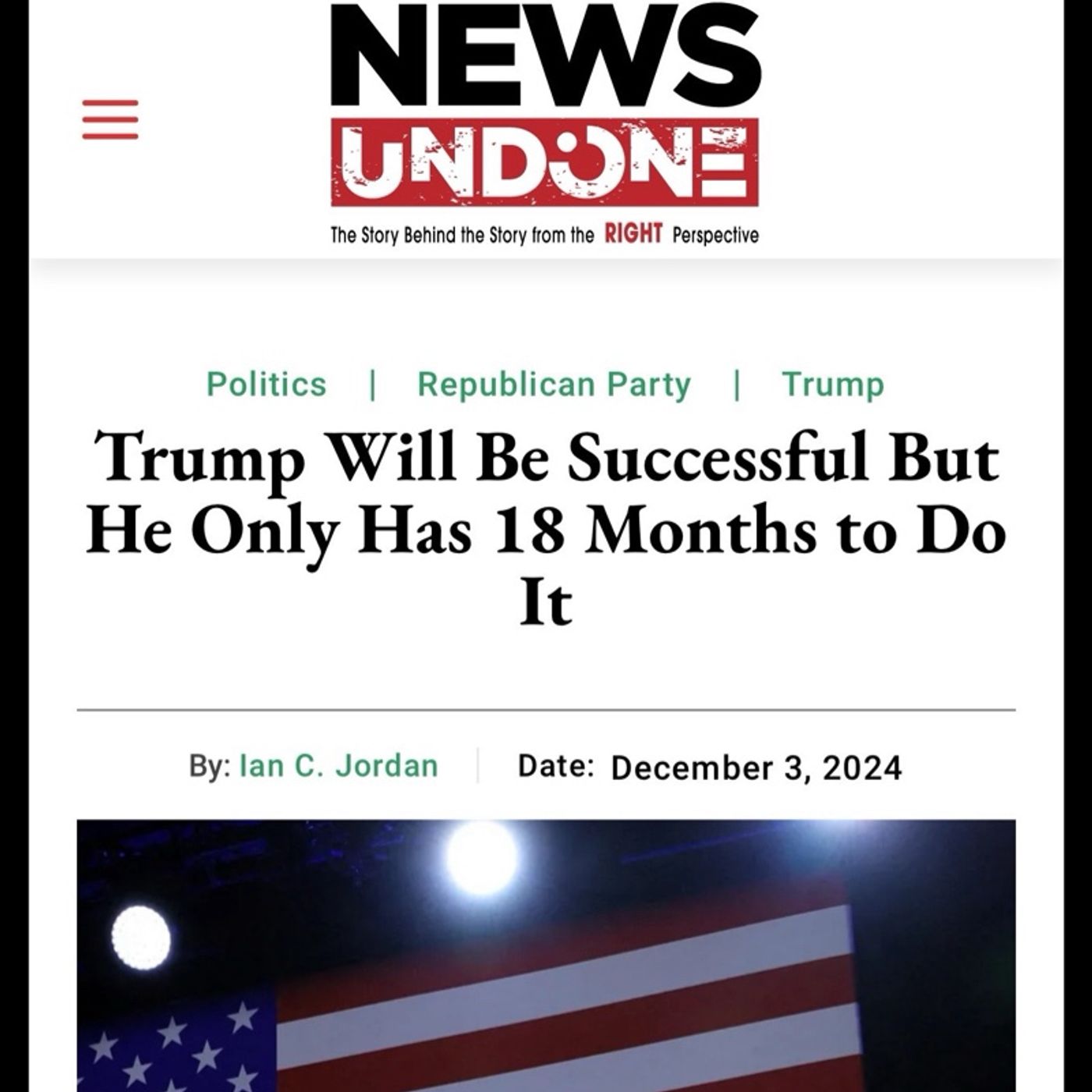Go to News Undone homepage via logo

[544, 117]
